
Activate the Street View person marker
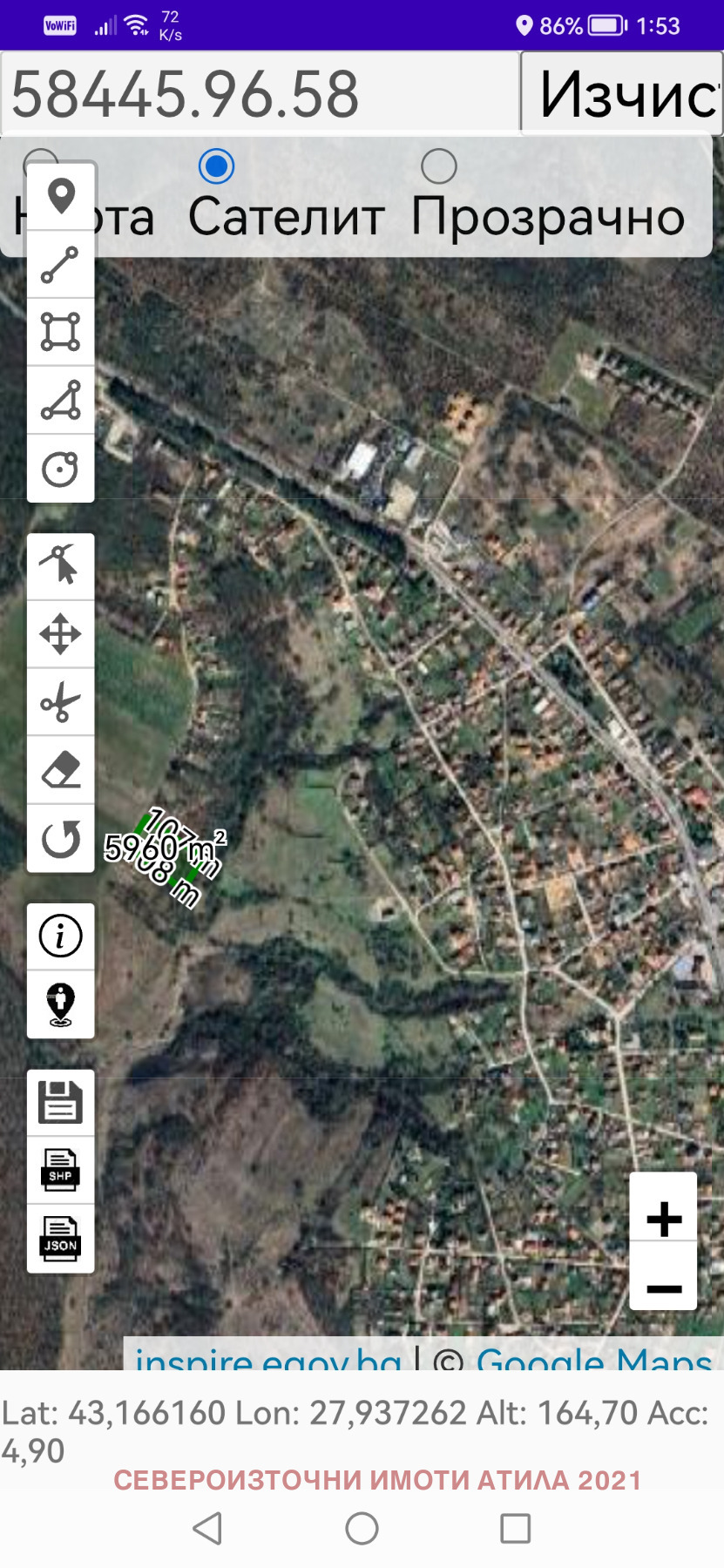[x=60, y=1002]
